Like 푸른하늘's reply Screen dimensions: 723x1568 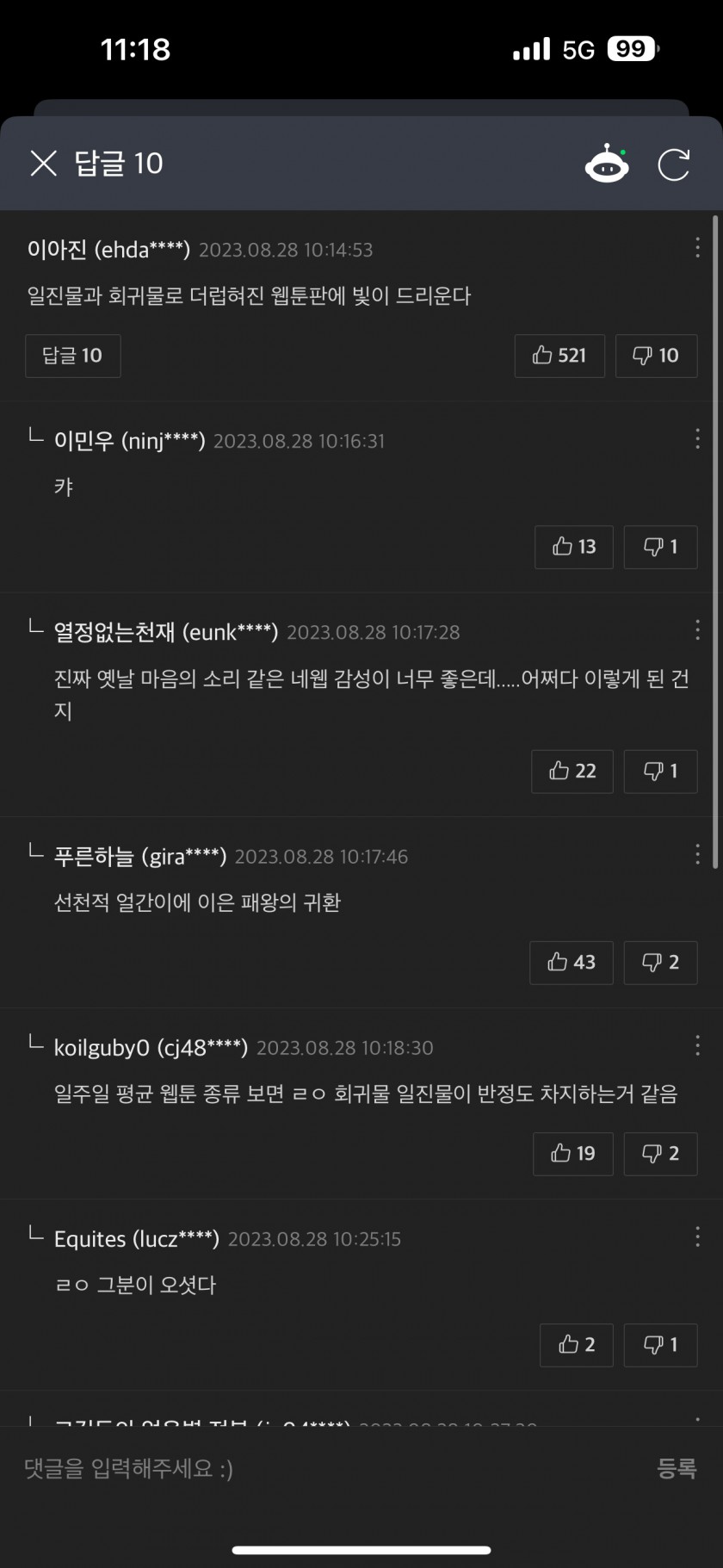(x=572, y=962)
